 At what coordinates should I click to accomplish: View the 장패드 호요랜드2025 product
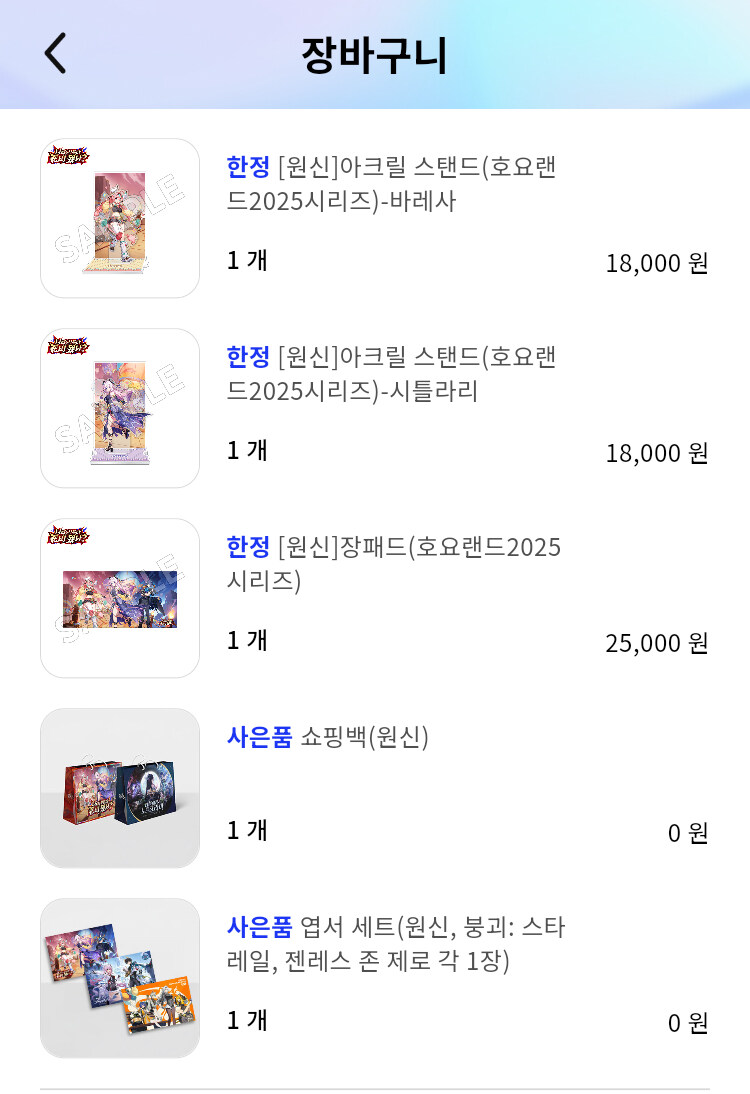coord(394,564)
